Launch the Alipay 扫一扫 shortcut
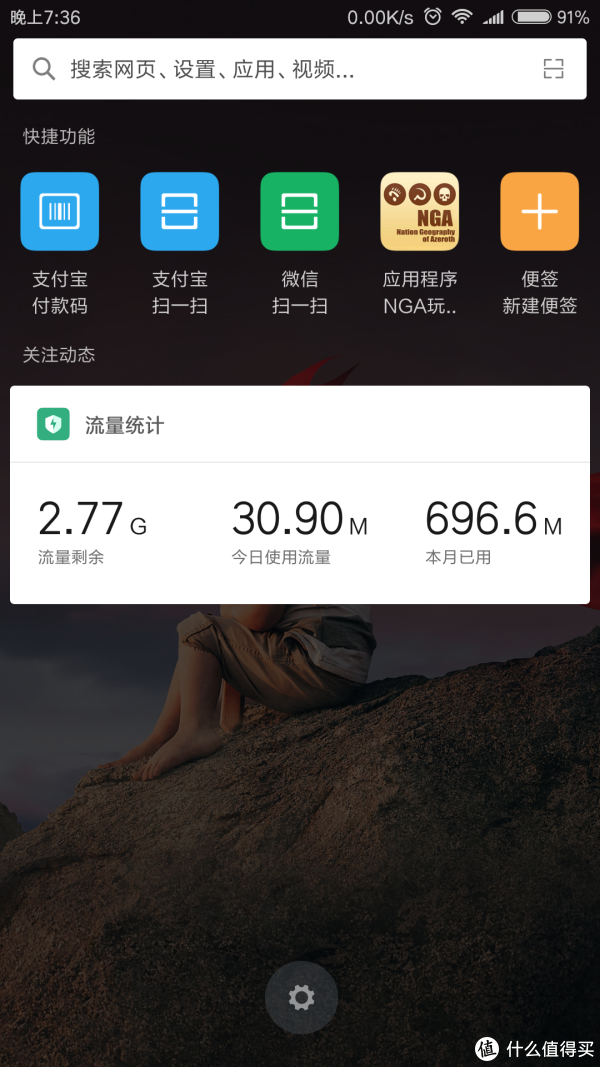The image size is (600, 1067). point(180,212)
